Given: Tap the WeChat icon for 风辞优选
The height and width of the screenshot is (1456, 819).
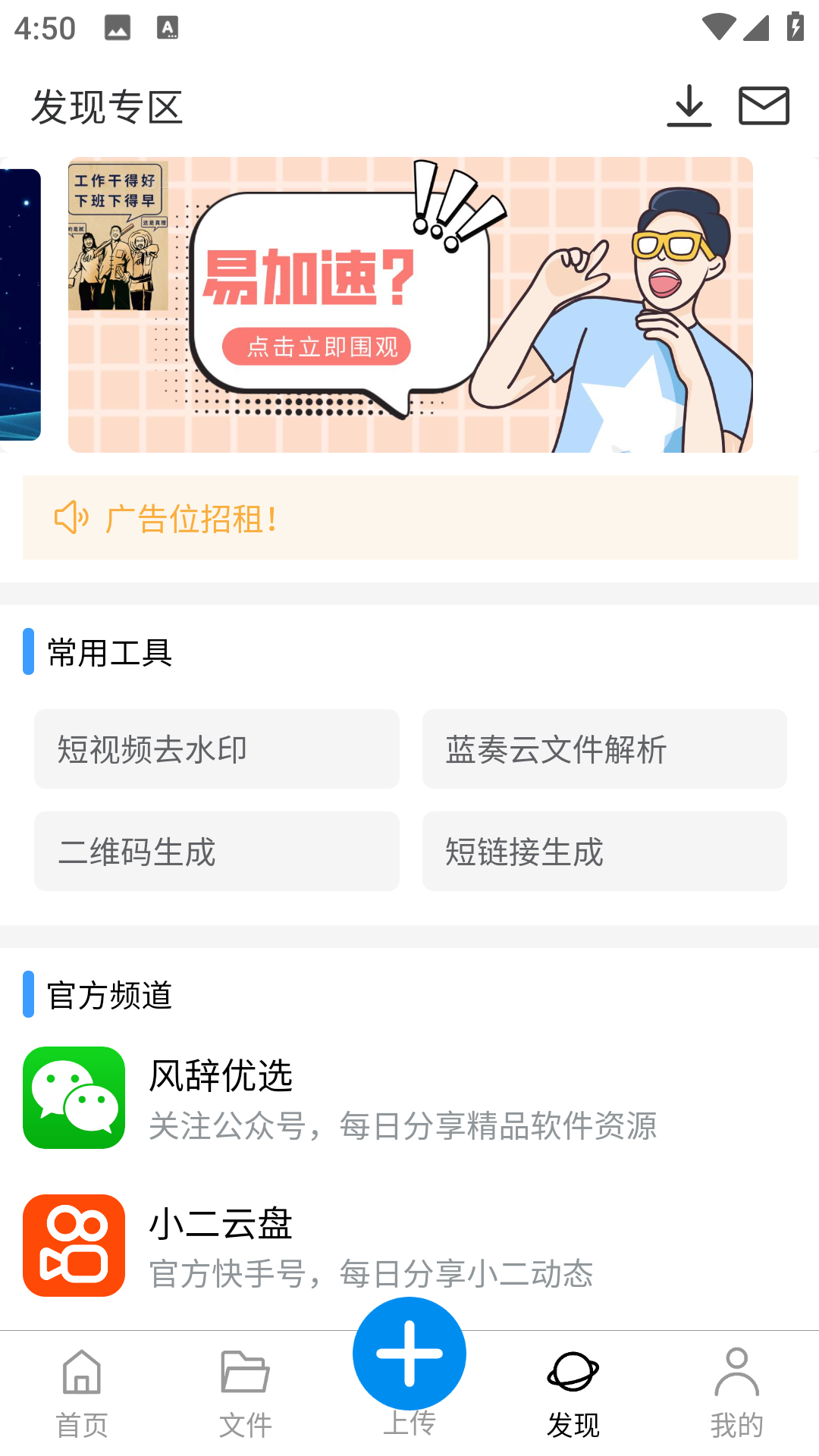Looking at the screenshot, I should coord(74,1097).
